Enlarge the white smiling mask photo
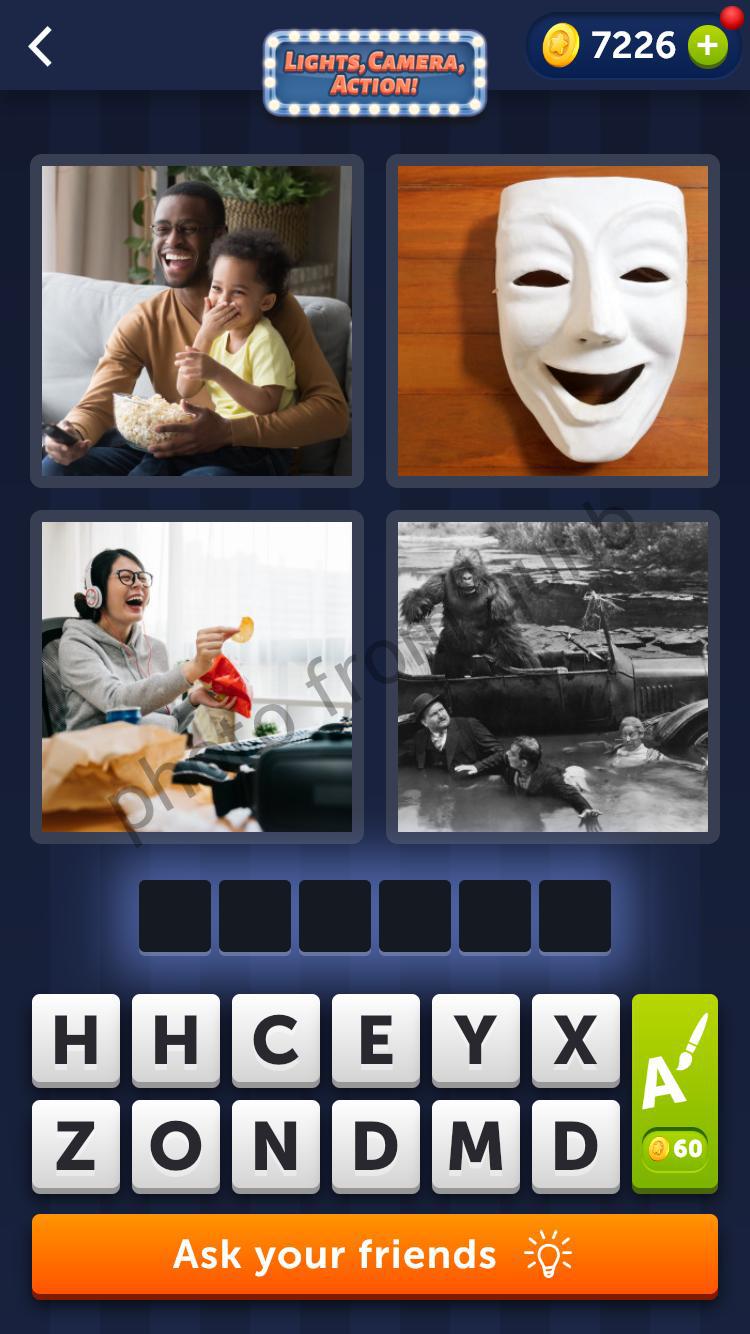The image size is (750, 1334). pyautogui.click(x=553, y=321)
